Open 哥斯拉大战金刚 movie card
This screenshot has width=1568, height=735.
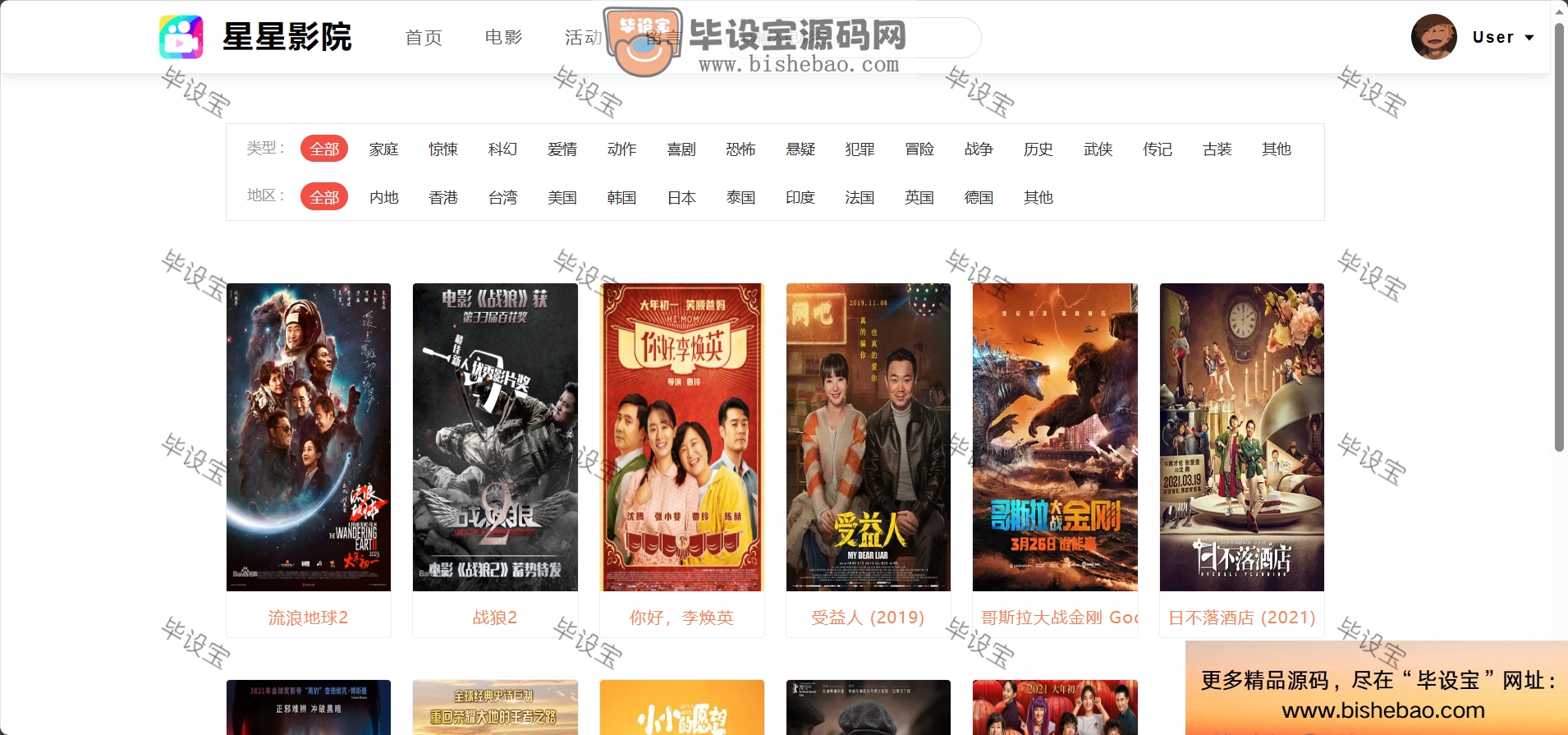pos(1055,438)
